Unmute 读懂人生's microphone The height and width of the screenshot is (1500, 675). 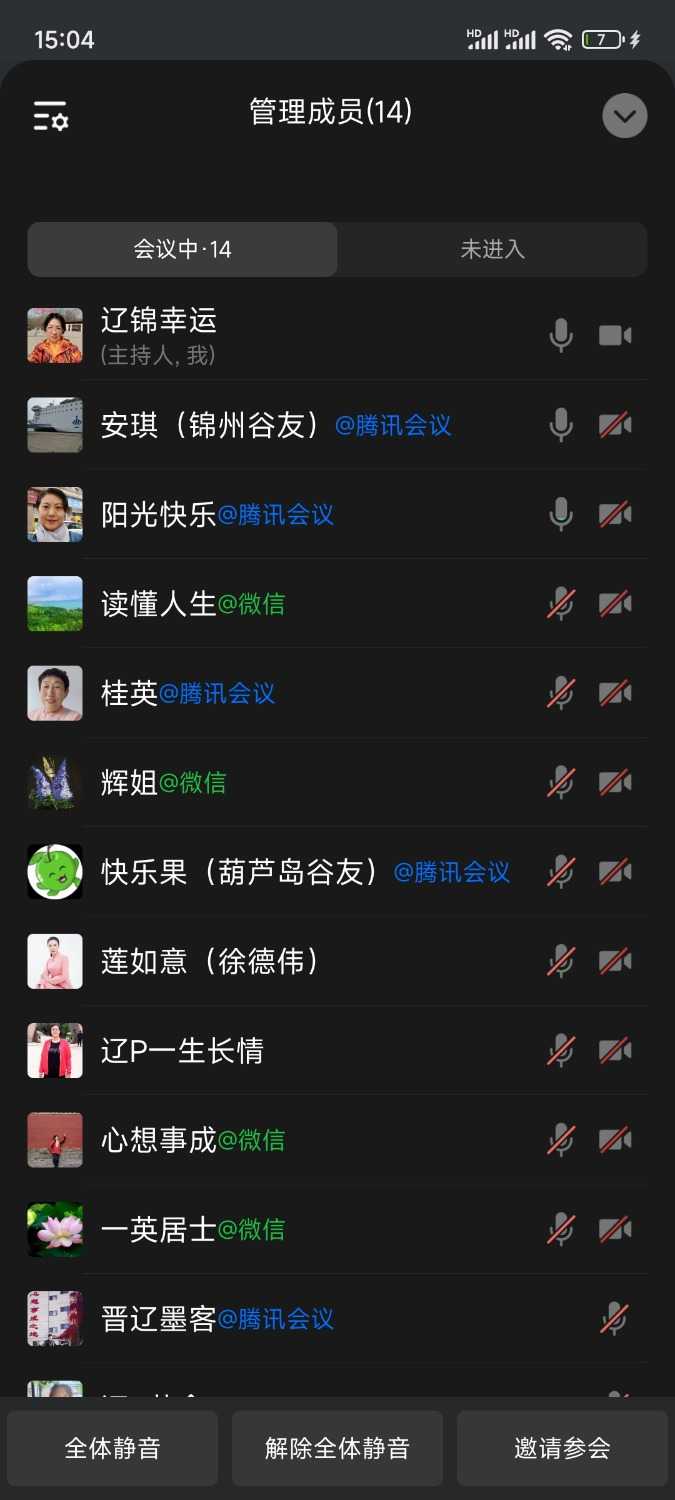pyautogui.click(x=561, y=604)
